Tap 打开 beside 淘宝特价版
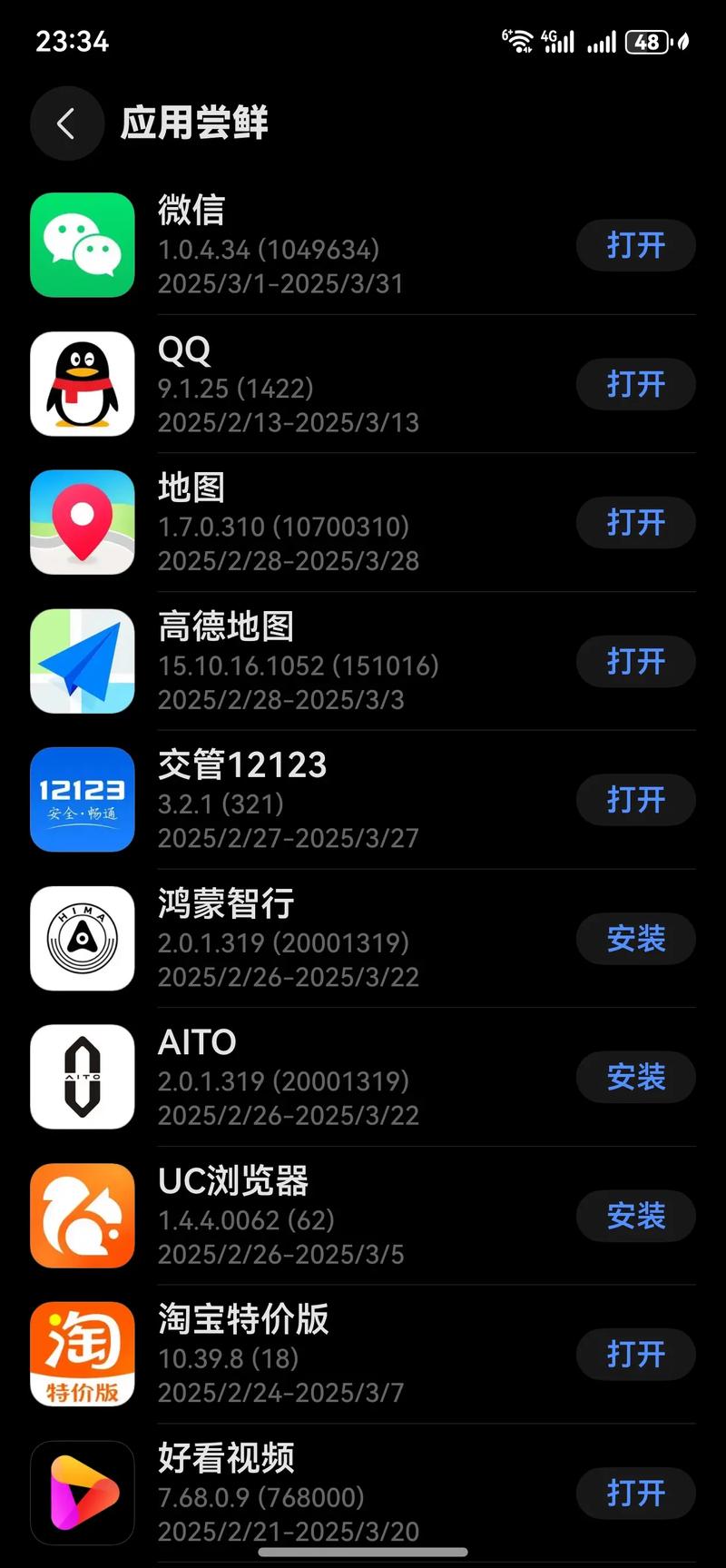The height and width of the screenshot is (1568, 726). pos(635,1354)
